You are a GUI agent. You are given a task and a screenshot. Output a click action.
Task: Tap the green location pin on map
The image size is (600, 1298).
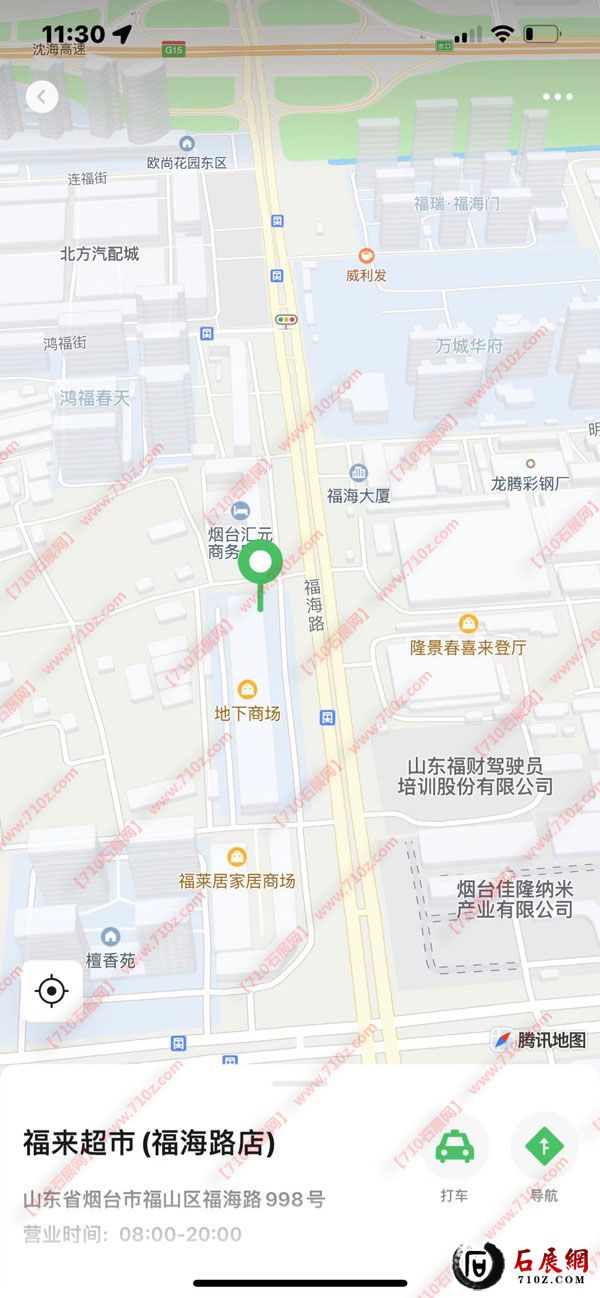pos(261,565)
